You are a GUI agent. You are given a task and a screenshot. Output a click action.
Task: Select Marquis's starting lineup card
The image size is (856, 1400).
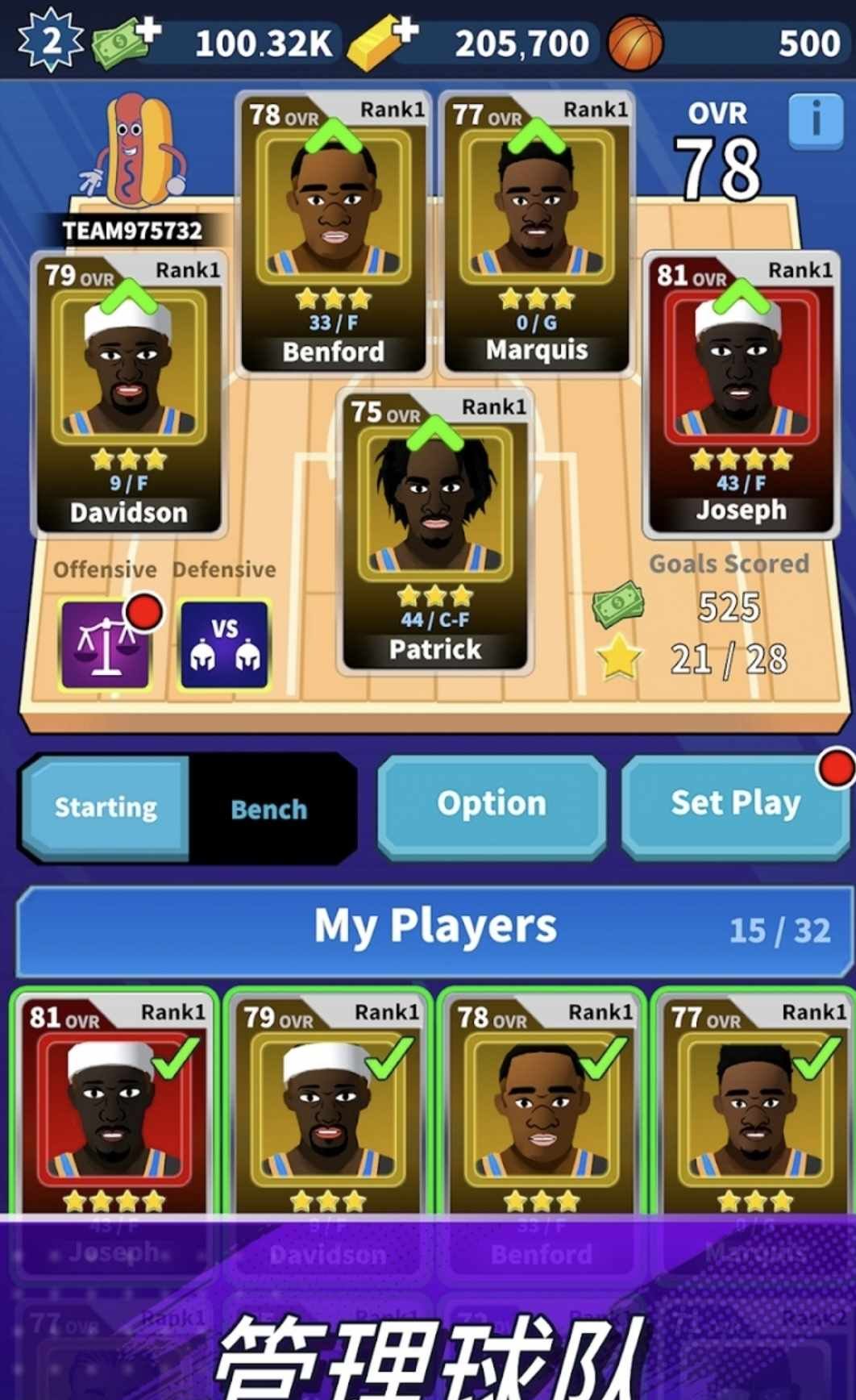pyautogui.click(x=536, y=234)
